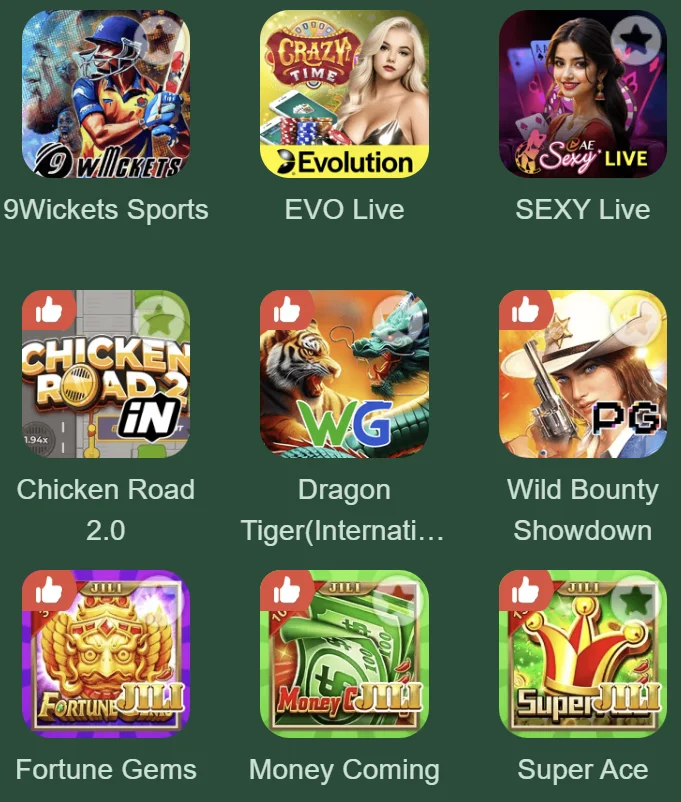The height and width of the screenshot is (802, 681).
Task: Mark Super Ace as favorite
Action: coord(636,599)
